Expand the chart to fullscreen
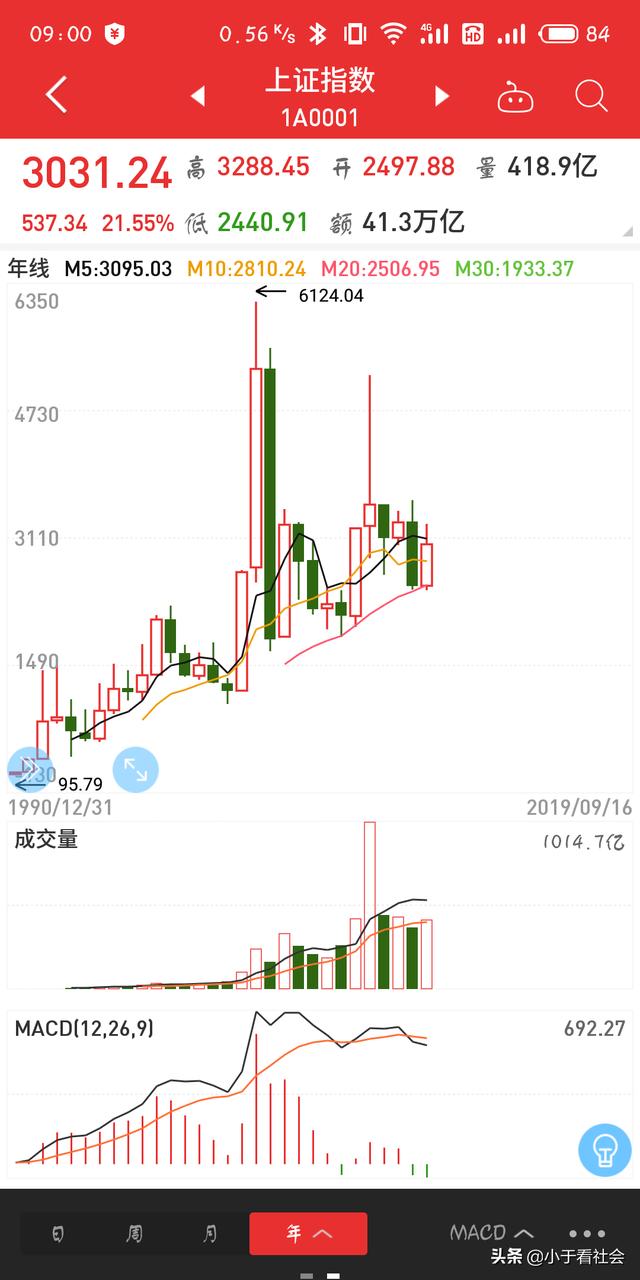Screen dimensions: 640x1280 click(x=135, y=769)
